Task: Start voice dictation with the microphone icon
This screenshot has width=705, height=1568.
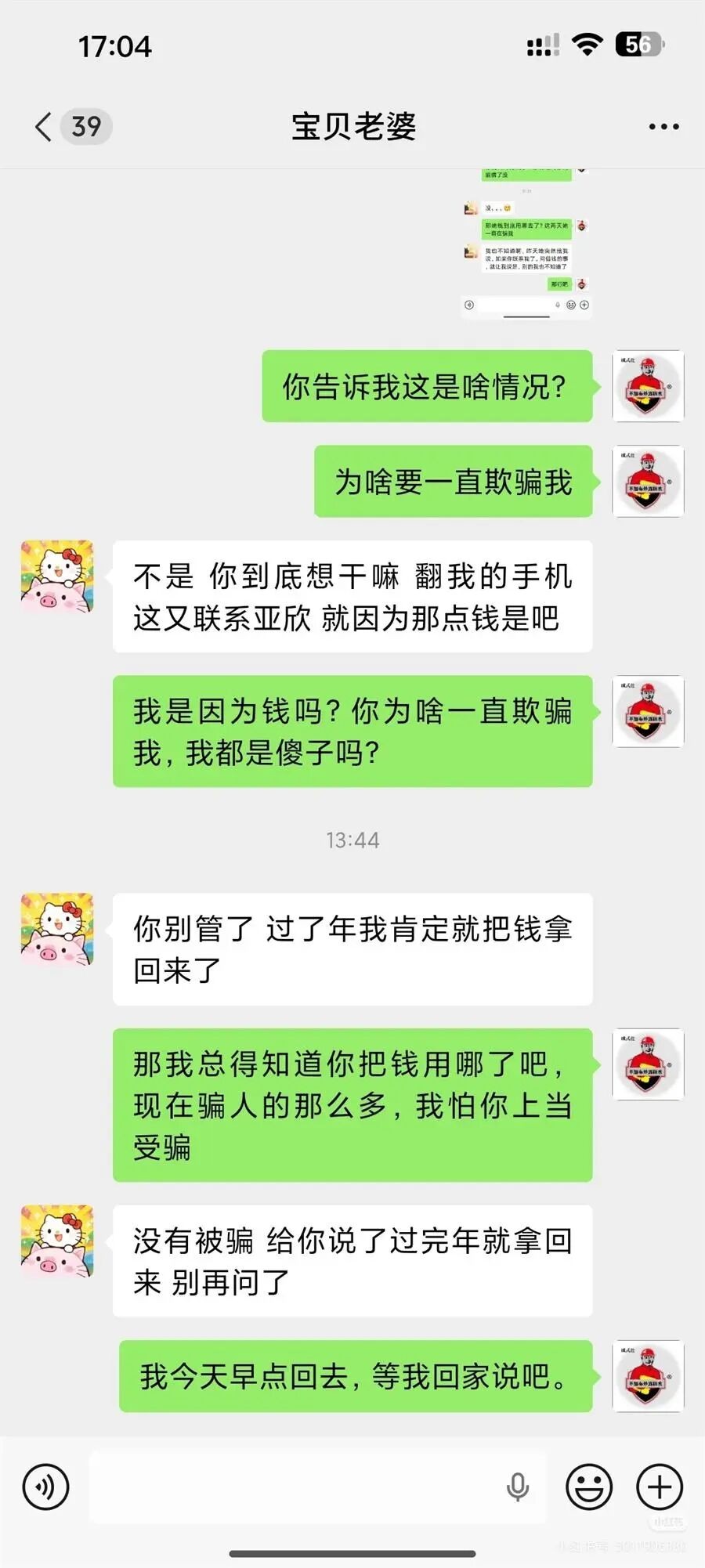Action: pyautogui.click(x=517, y=1487)
